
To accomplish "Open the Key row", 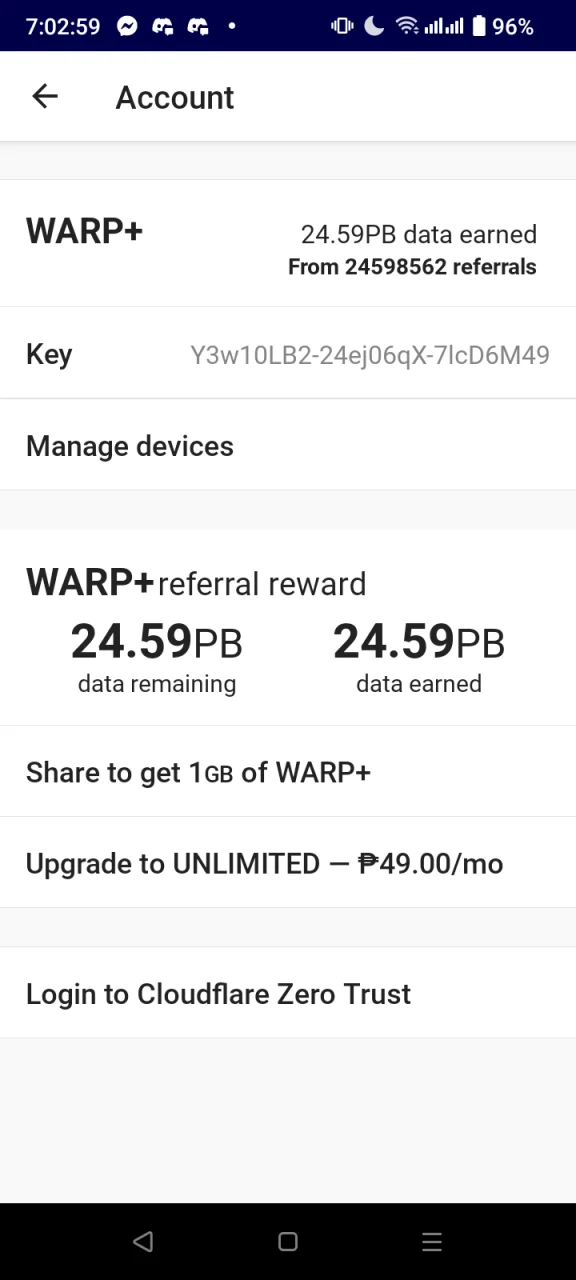I will (x=288, y=353).
